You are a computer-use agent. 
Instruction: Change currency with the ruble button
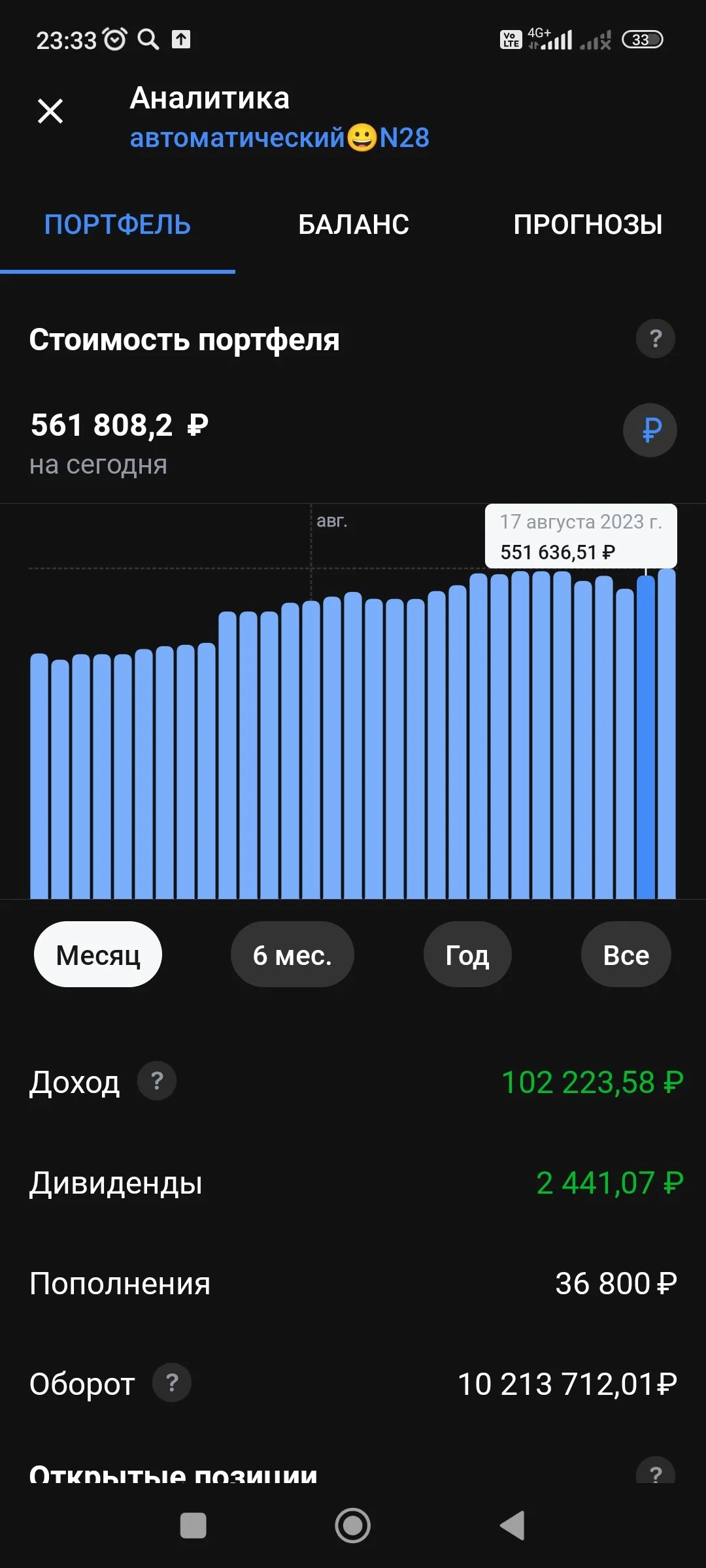tap(650, 430)
